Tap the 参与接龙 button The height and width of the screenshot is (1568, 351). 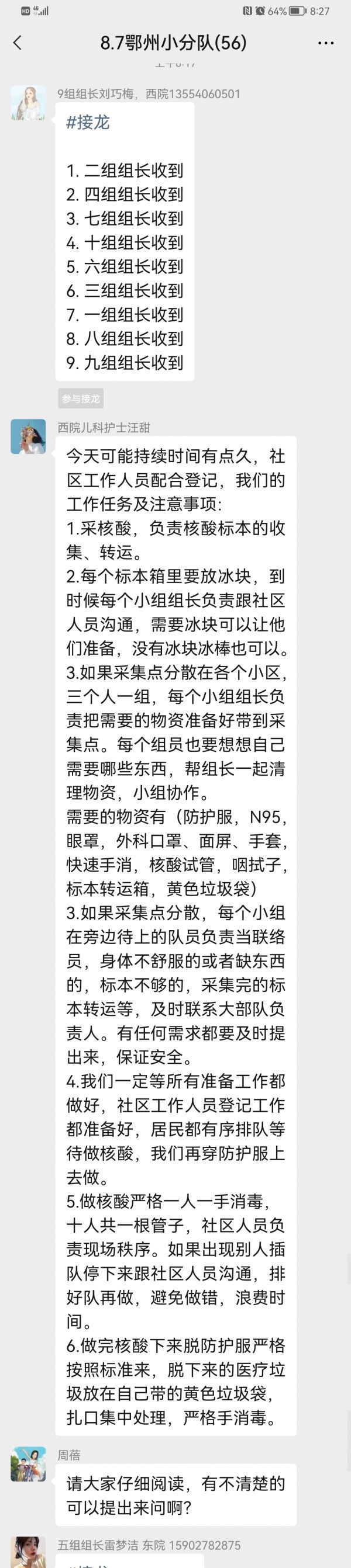pyautogui.click(x=81, y=398)
